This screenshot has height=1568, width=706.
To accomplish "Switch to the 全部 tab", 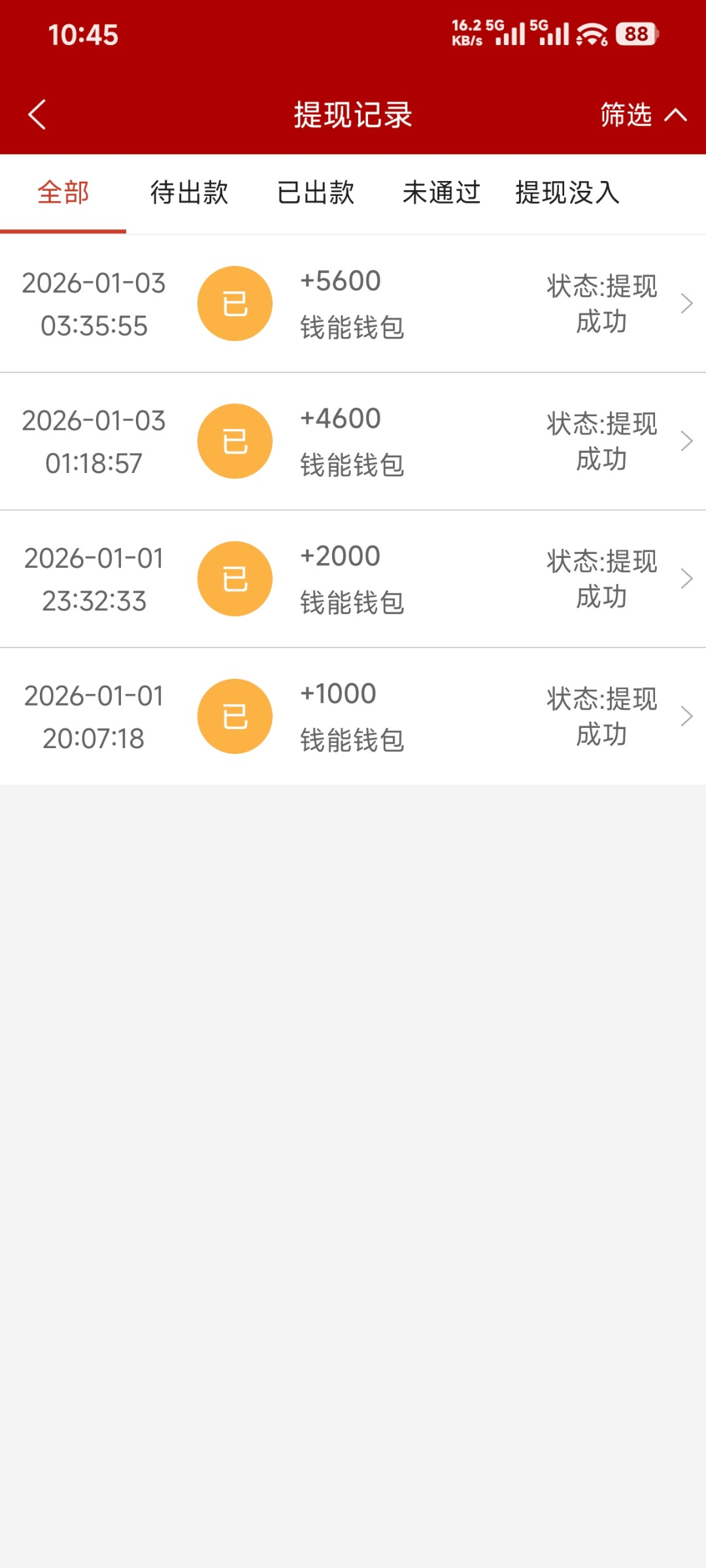I will coord(63,193).
